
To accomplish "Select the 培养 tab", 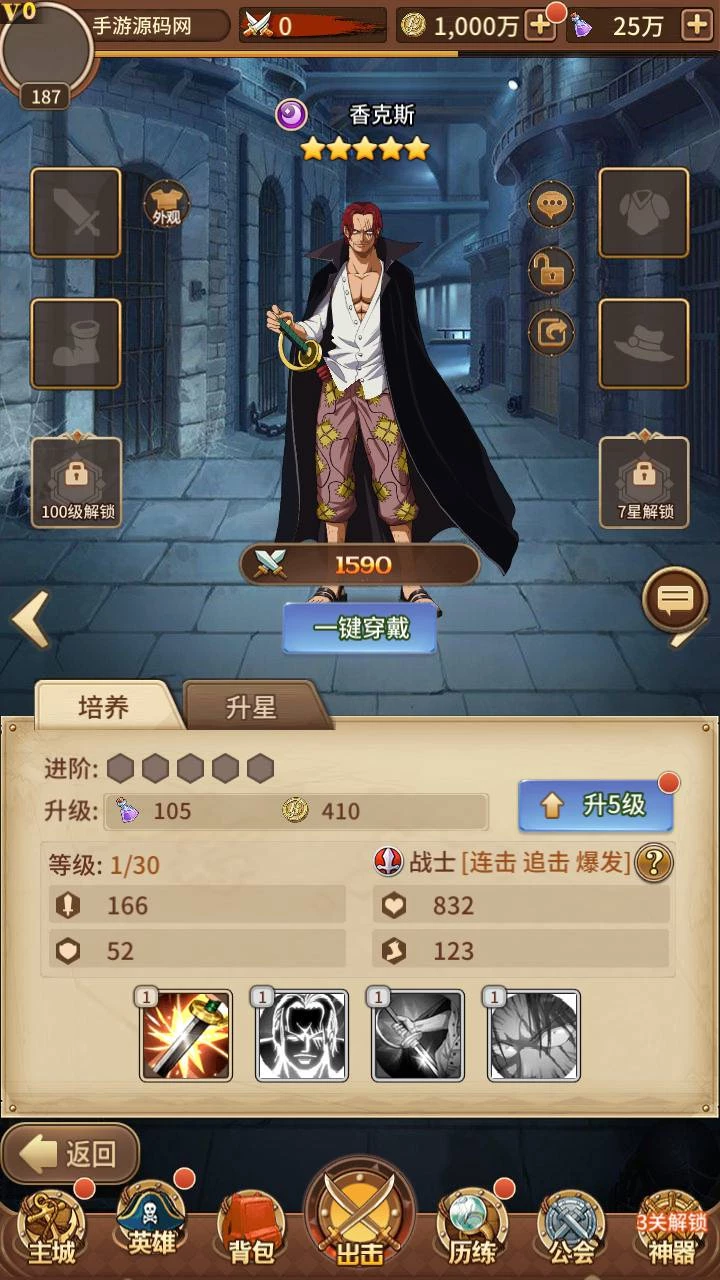I will point(103,707).
